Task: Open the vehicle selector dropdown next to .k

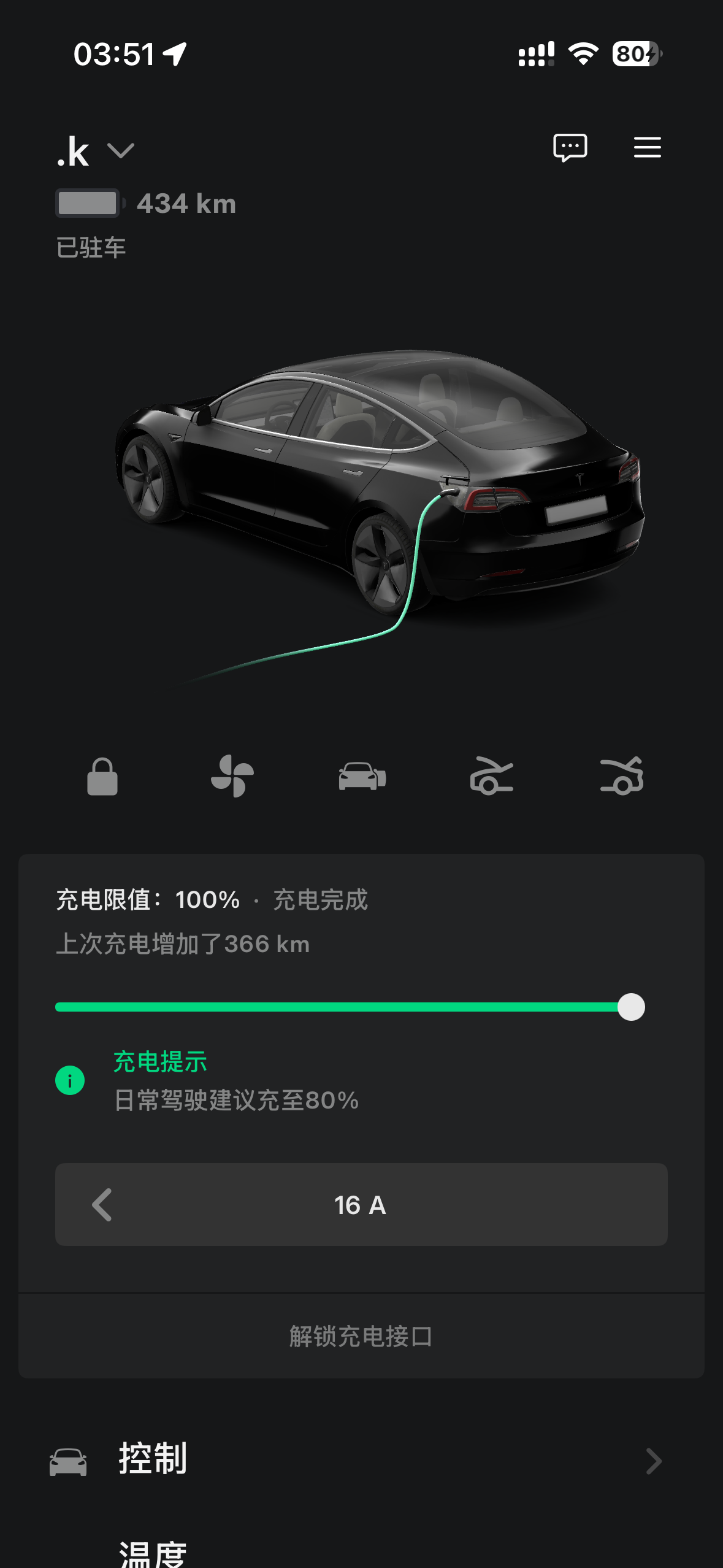Action: 120,151
